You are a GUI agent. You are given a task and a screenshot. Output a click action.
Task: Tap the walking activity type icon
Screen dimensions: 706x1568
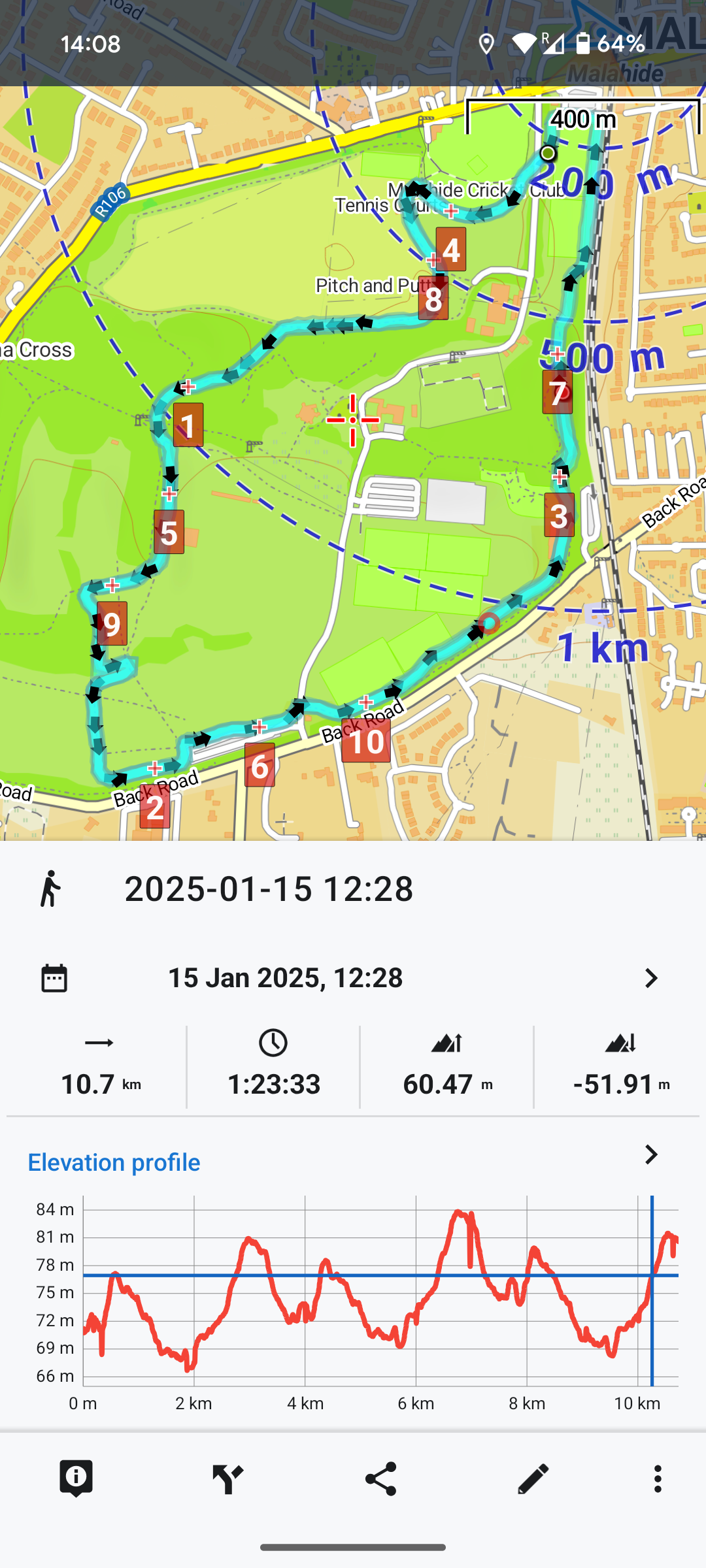[x=51, y=889]
